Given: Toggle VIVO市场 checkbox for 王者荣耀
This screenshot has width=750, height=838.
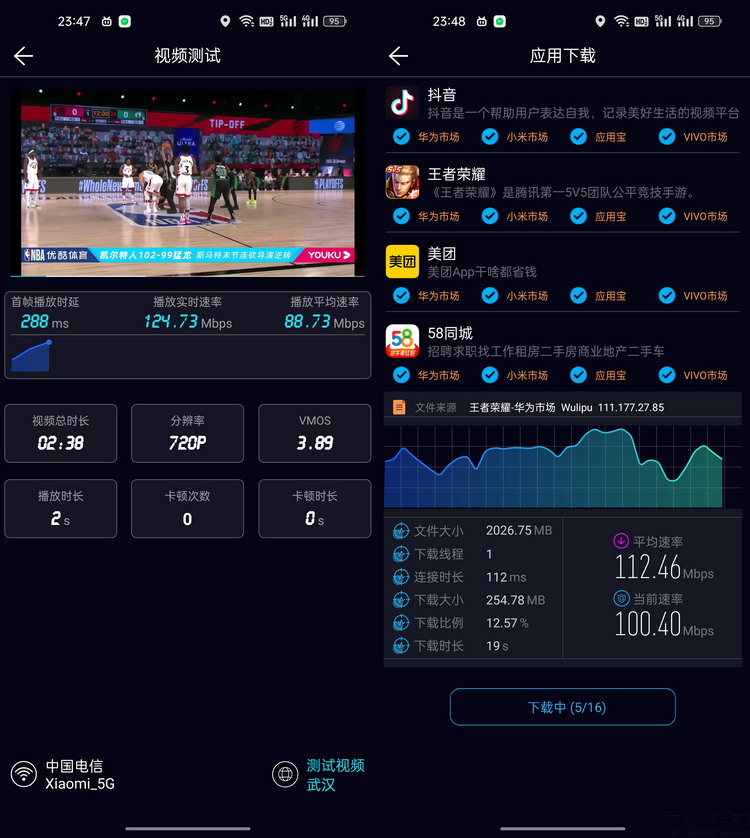Looking at the screenshot, I should tap(667, 216).
